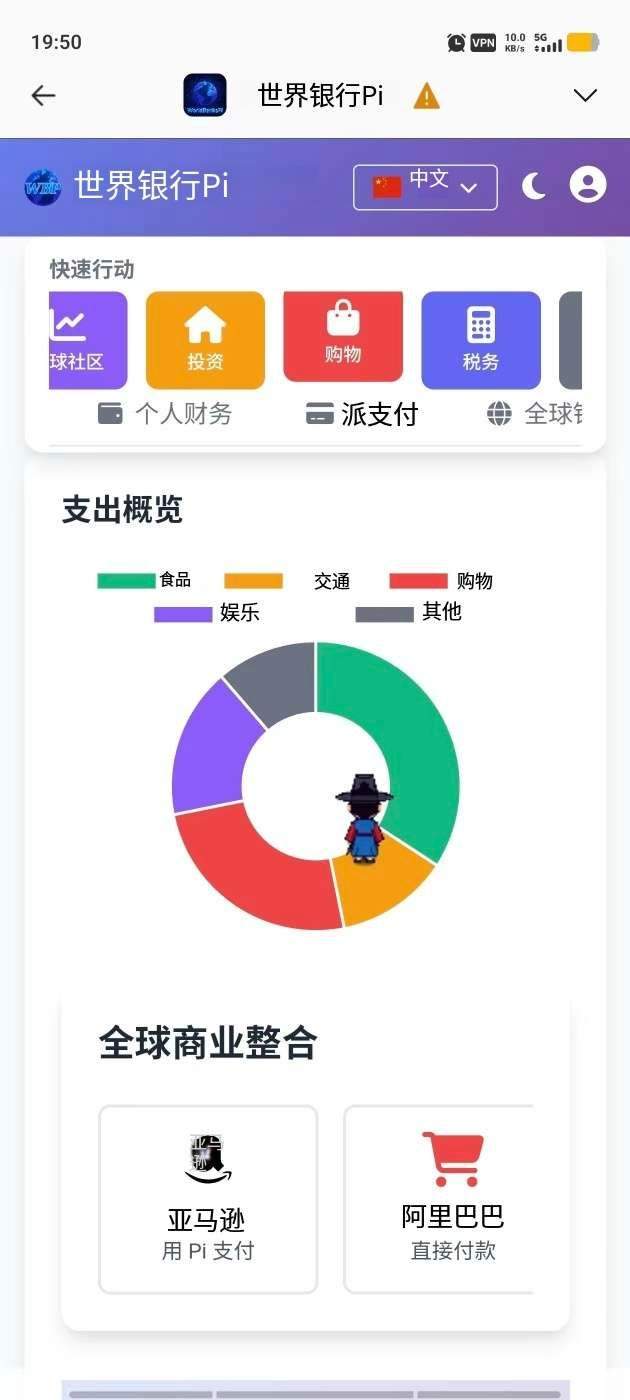Switch to the 个人财务 tab
Viewport: 630px width, 1400px height.
pos(165,414)
